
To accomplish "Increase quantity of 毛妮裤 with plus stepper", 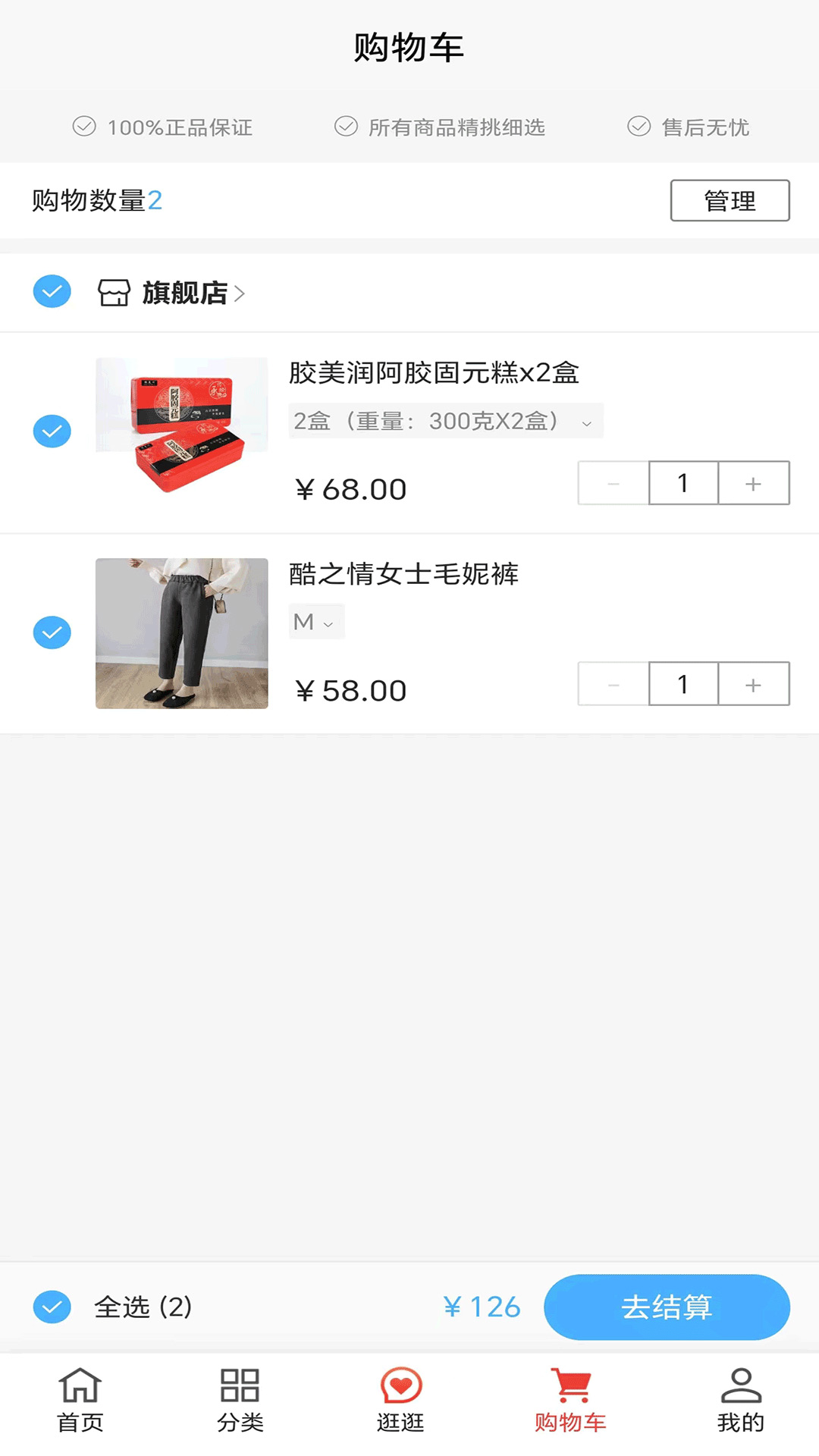I will coord(752,683).
